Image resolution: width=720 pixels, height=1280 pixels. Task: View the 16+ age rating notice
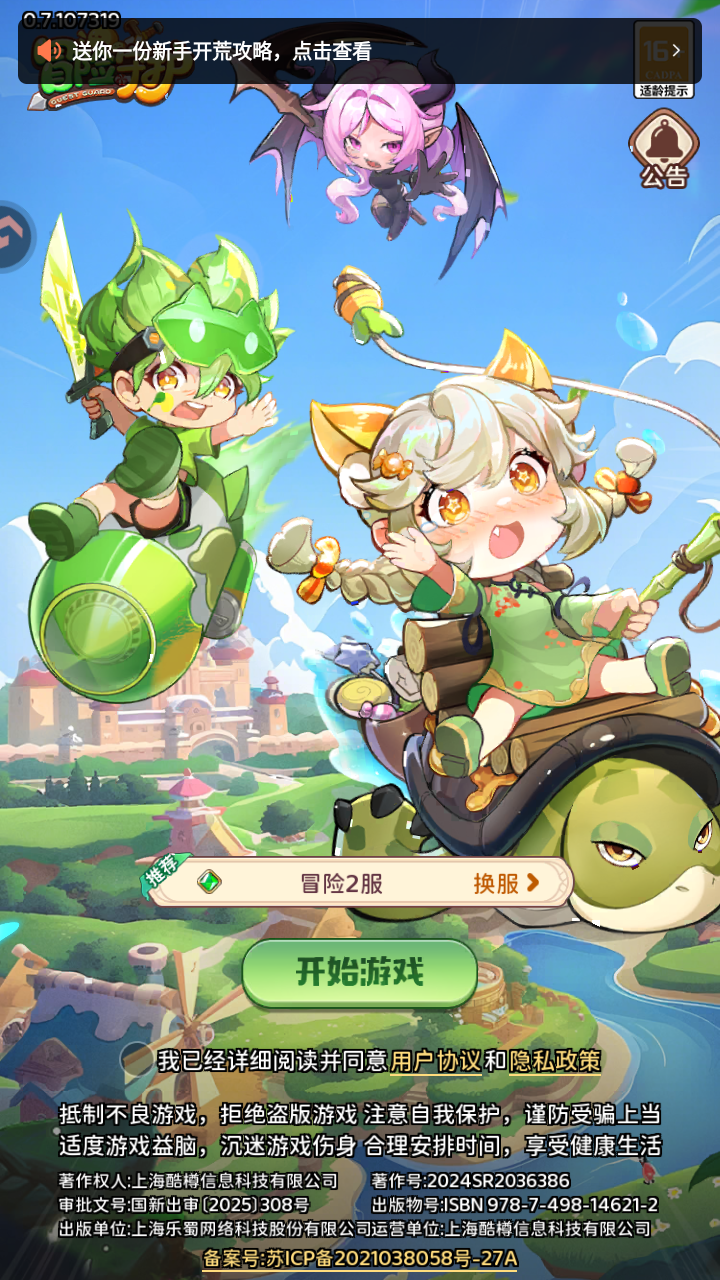tap(663, 60)
